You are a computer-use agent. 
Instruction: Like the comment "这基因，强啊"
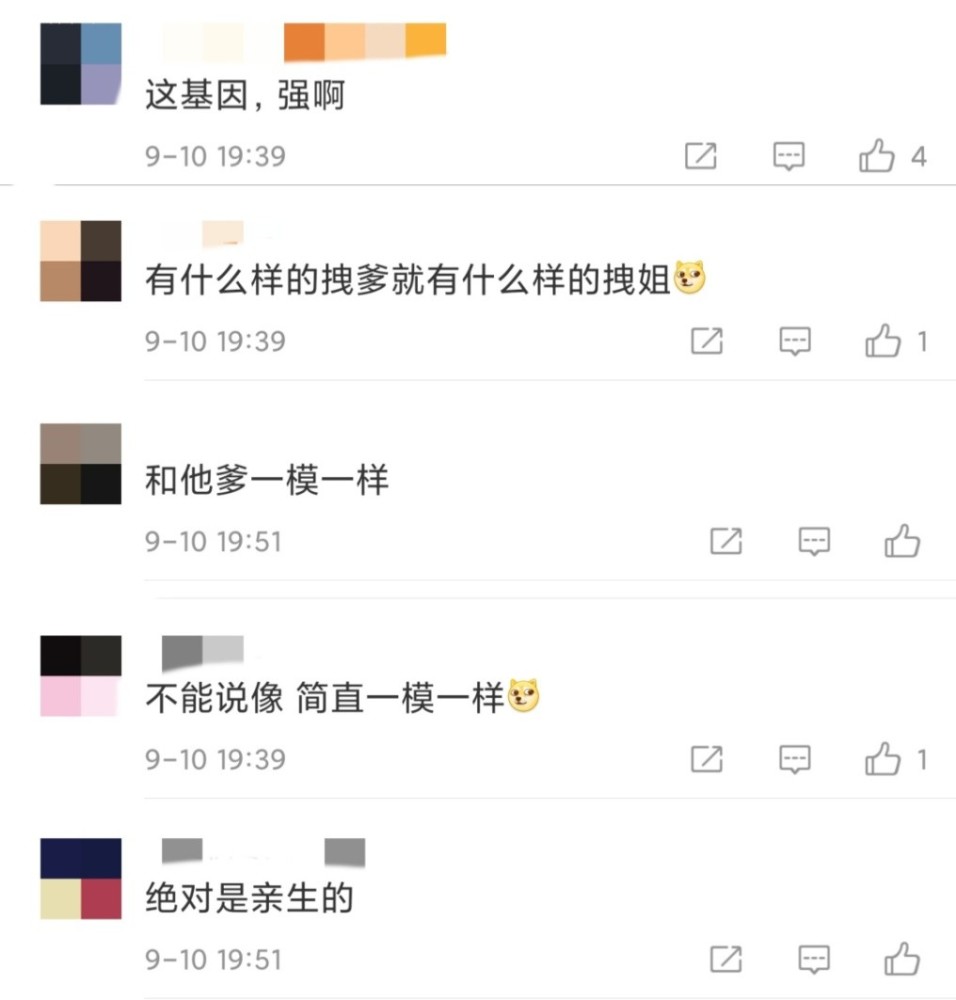pyautogui.click(x=877, y=156)
